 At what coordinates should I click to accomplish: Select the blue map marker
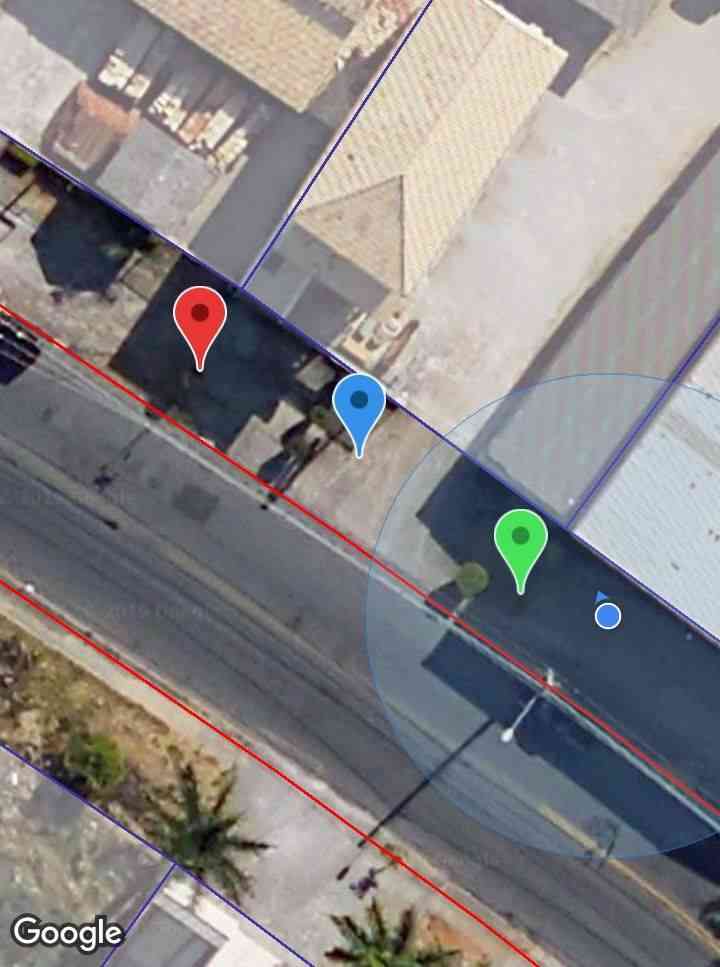click(x=359, y=407)
